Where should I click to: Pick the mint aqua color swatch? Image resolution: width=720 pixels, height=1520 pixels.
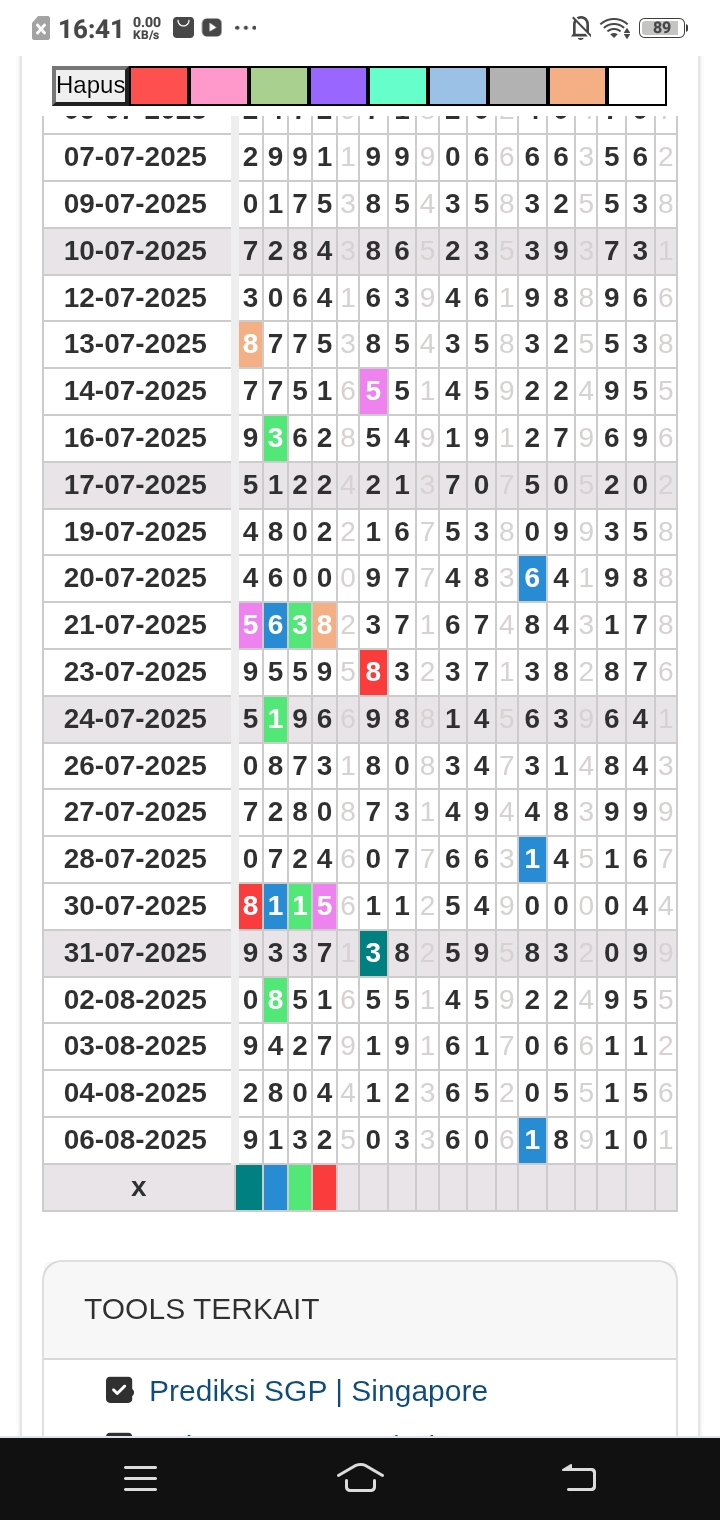pos(398,86)
